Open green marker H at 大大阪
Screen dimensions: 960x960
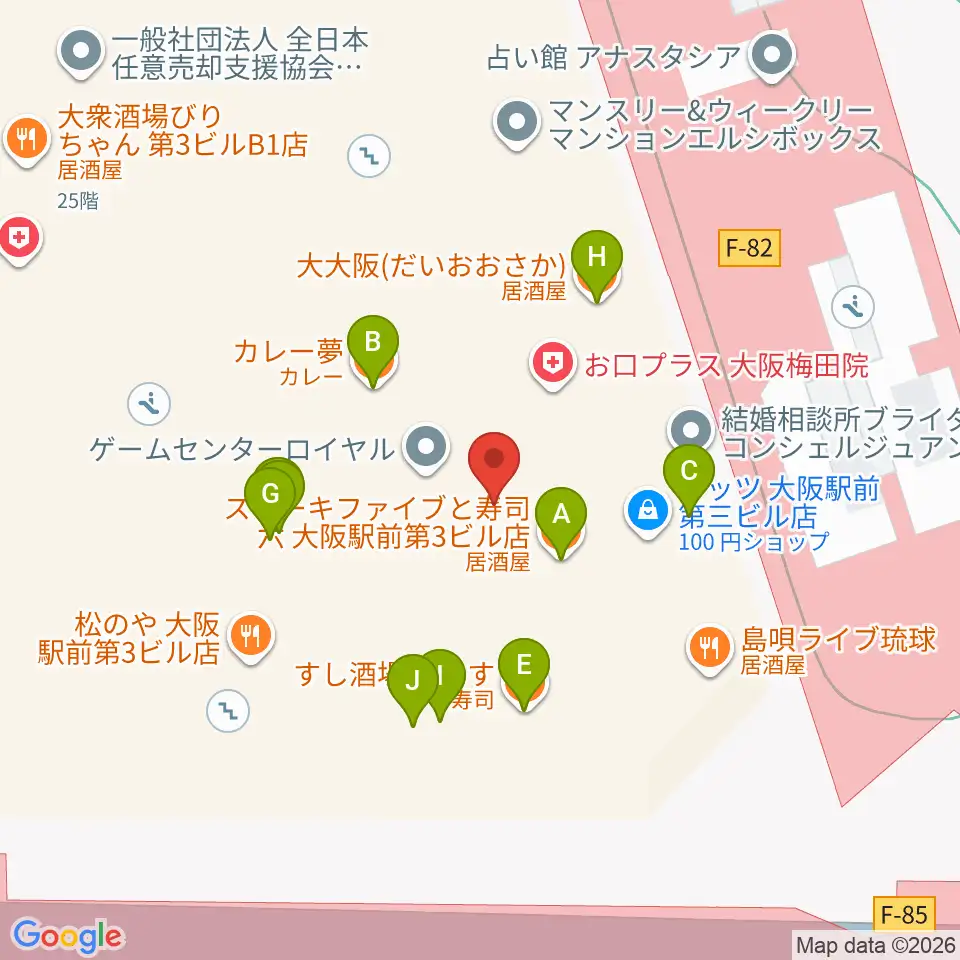click(x=597, y=260)
